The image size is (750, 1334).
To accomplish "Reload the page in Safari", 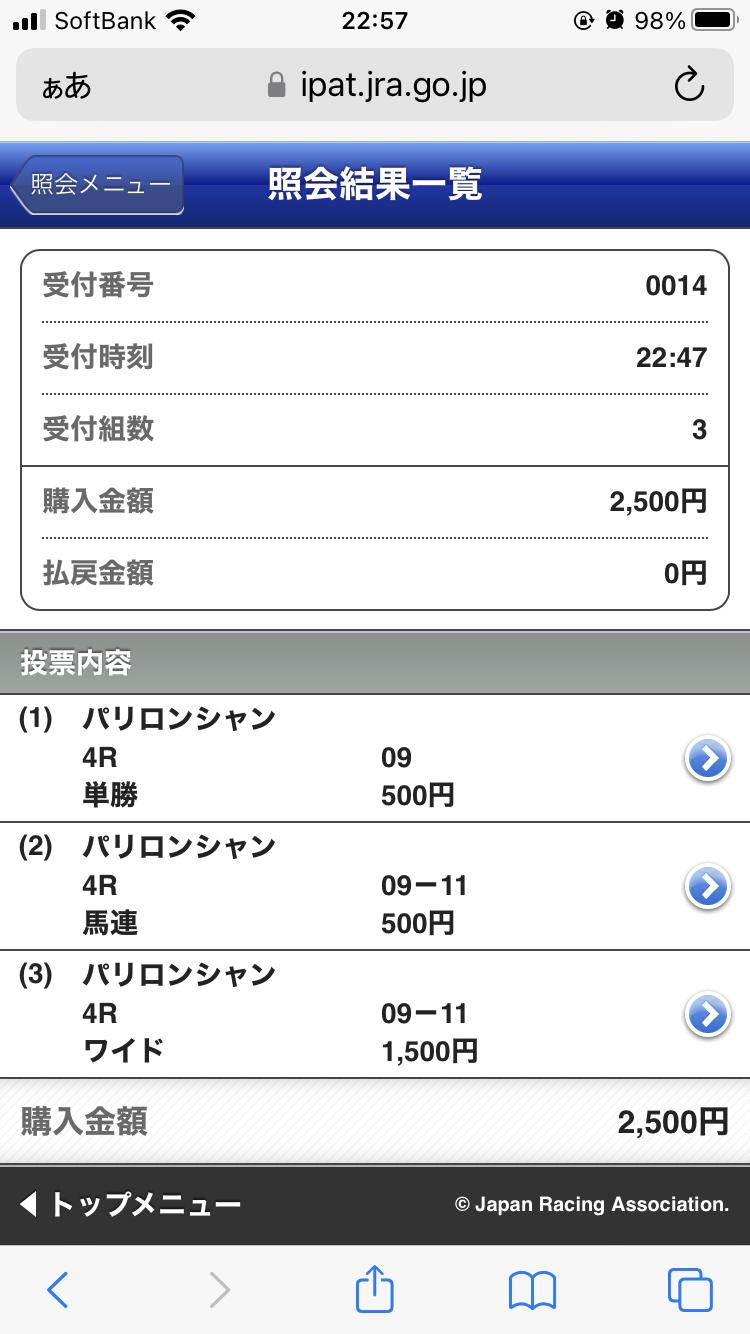I will point(689,86).
